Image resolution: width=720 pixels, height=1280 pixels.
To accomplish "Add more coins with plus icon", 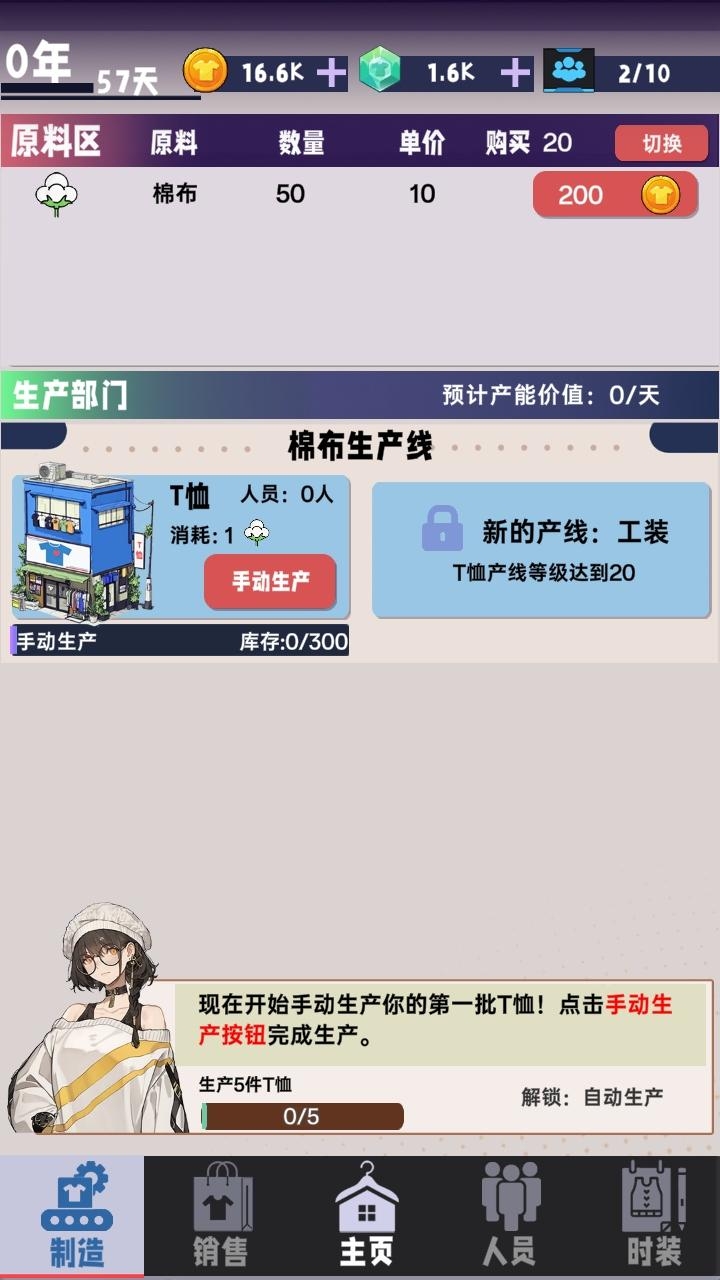I will (x=331, y=73).
